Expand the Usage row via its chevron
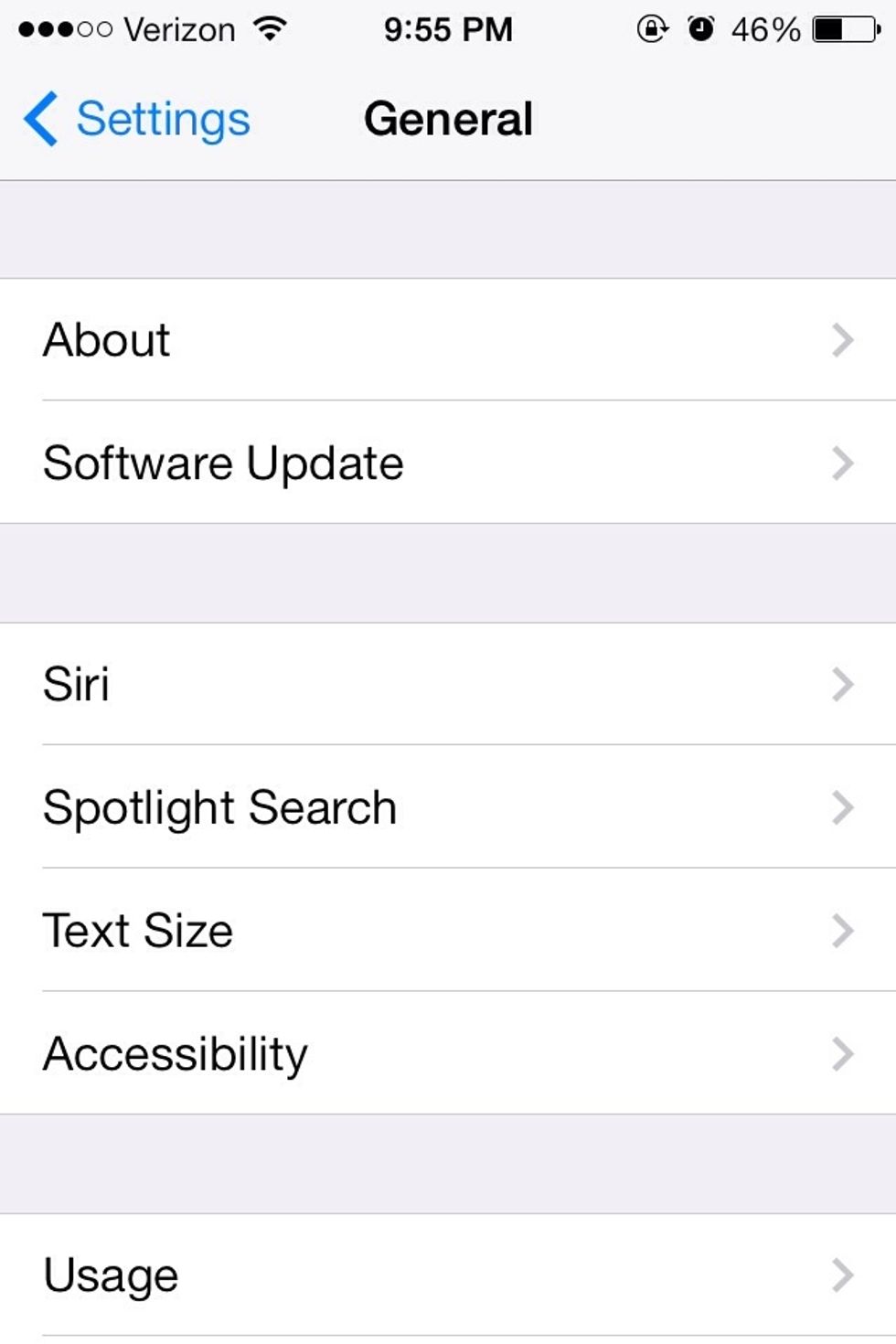Screen dimensions: 896x1344 (x=842, y=1273)
